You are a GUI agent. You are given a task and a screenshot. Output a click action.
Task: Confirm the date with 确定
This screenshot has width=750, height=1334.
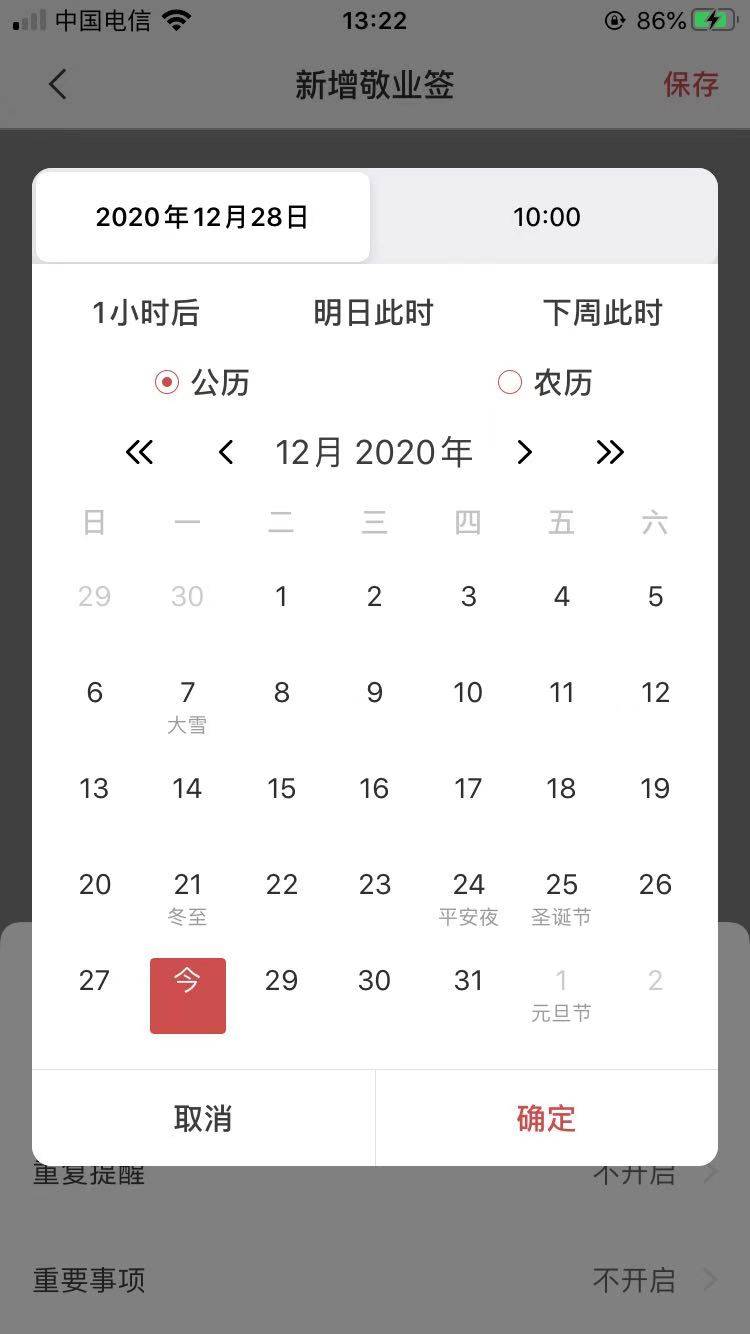click(546, 1118)
